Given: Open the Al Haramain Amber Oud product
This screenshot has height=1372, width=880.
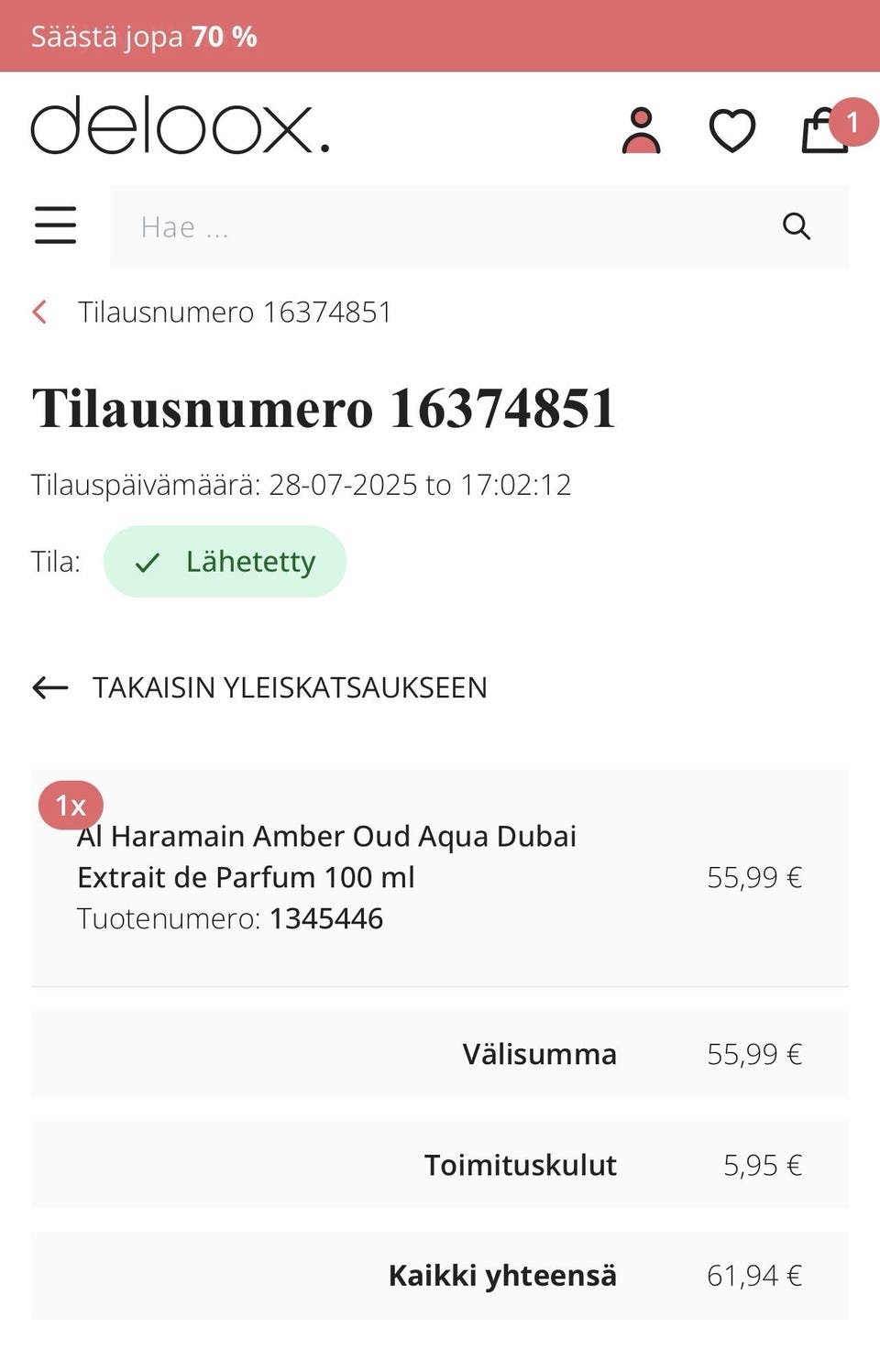Looking at the screenshot, I should click(326, 856).
